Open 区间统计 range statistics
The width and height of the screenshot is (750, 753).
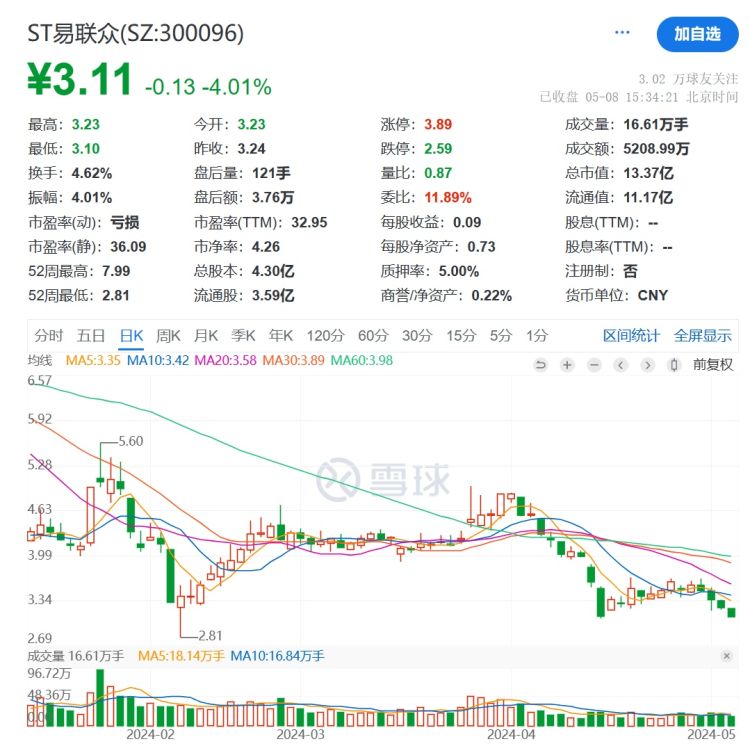(631, 336)
